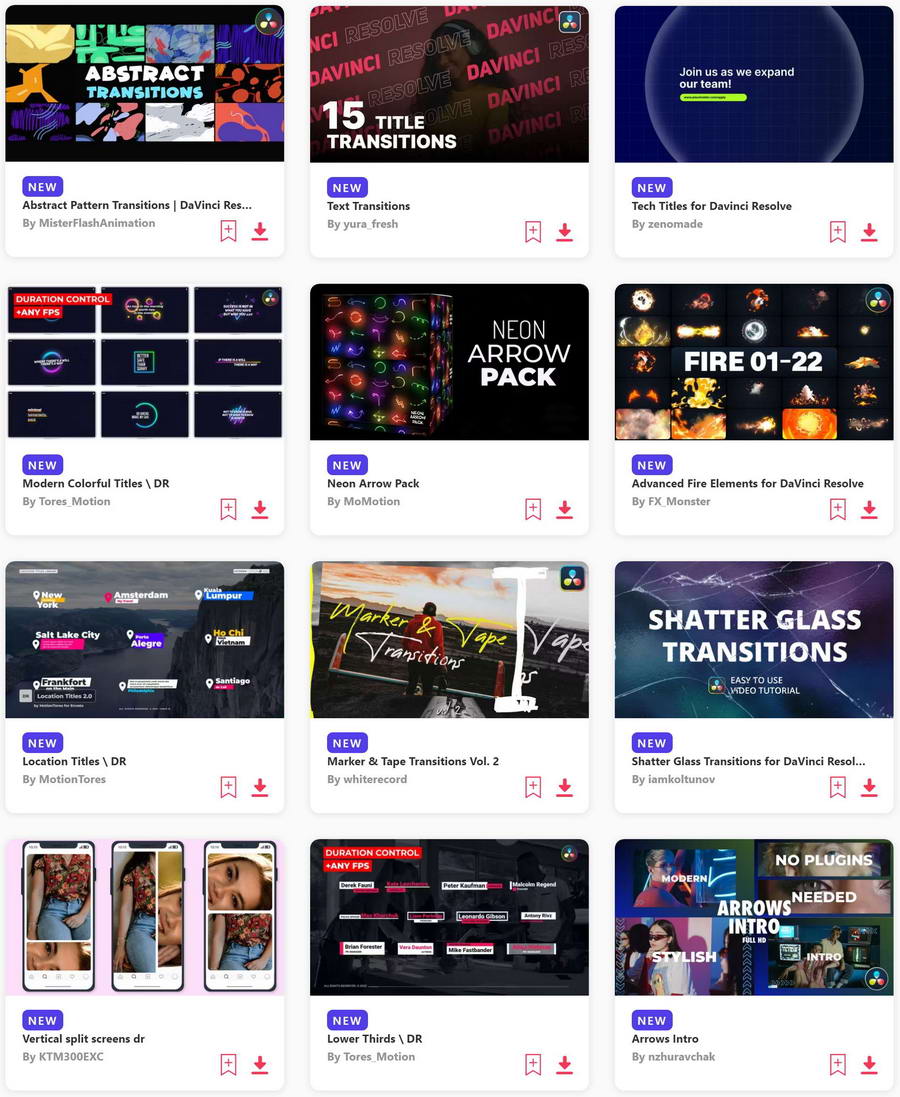Image resolution: width=900 pixels, height=1097 pixels.
Task: View the Neon Arrow Pack preview image
Action: 449,362
